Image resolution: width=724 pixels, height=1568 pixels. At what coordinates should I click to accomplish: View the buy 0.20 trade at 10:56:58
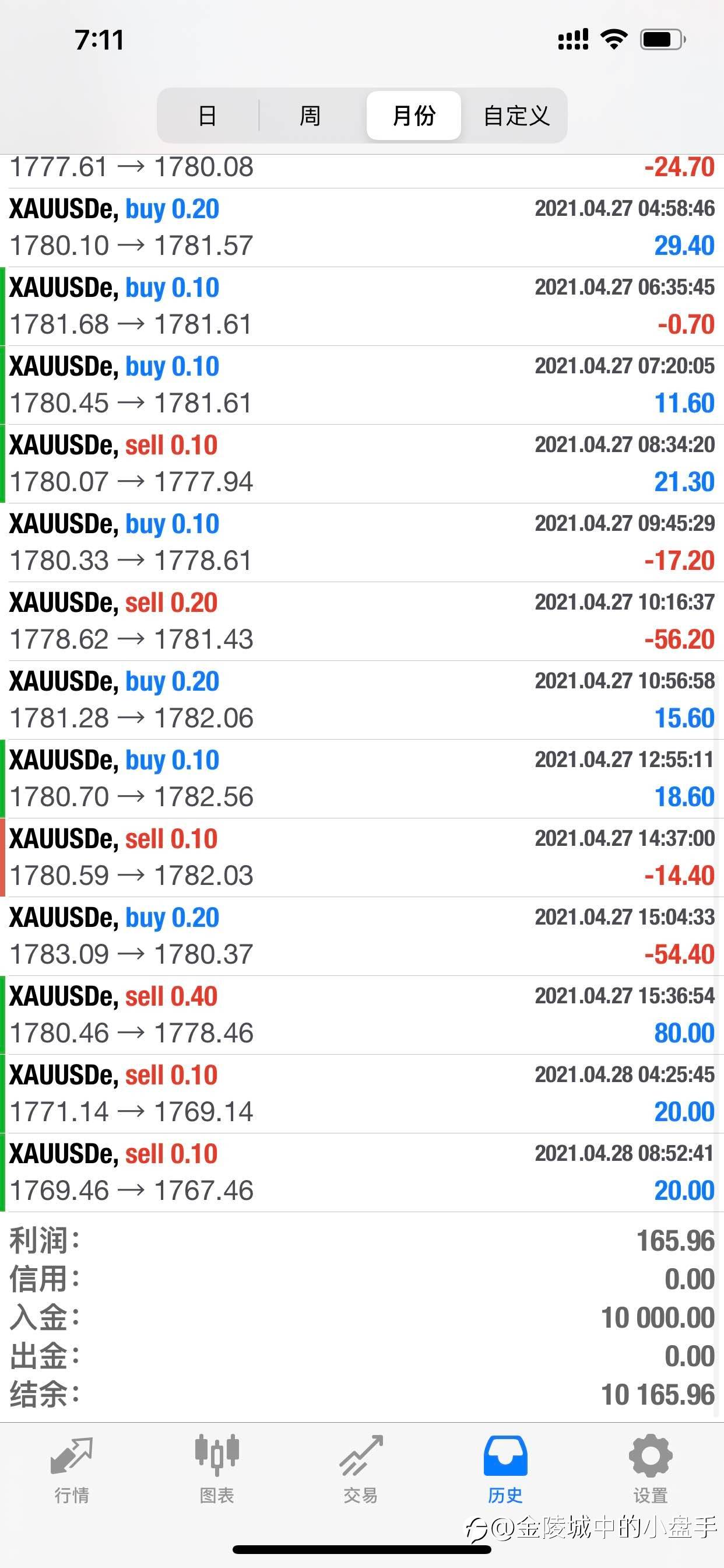(362, 699)
